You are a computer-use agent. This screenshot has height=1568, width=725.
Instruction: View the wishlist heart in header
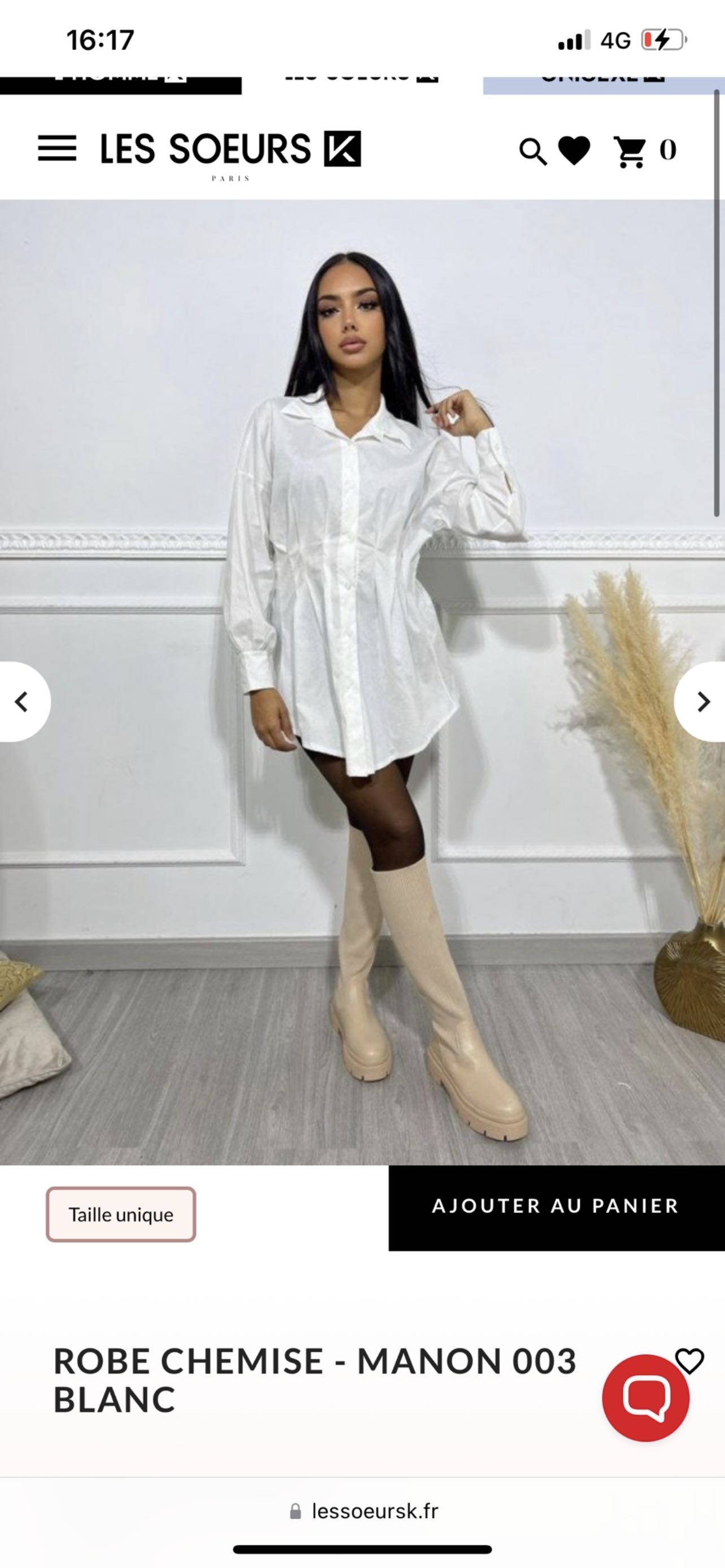pyautogui.click(x=575, y=150)
